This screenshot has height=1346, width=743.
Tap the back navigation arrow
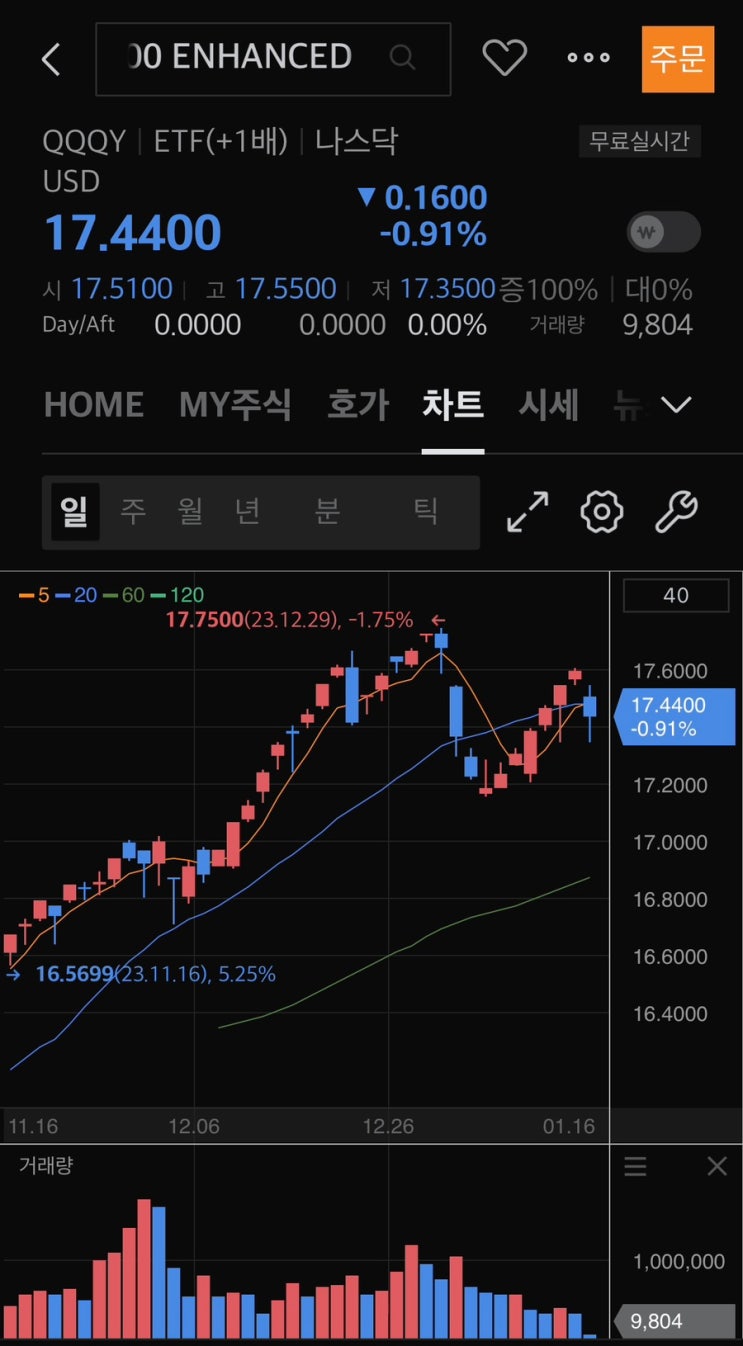point(50,57)
